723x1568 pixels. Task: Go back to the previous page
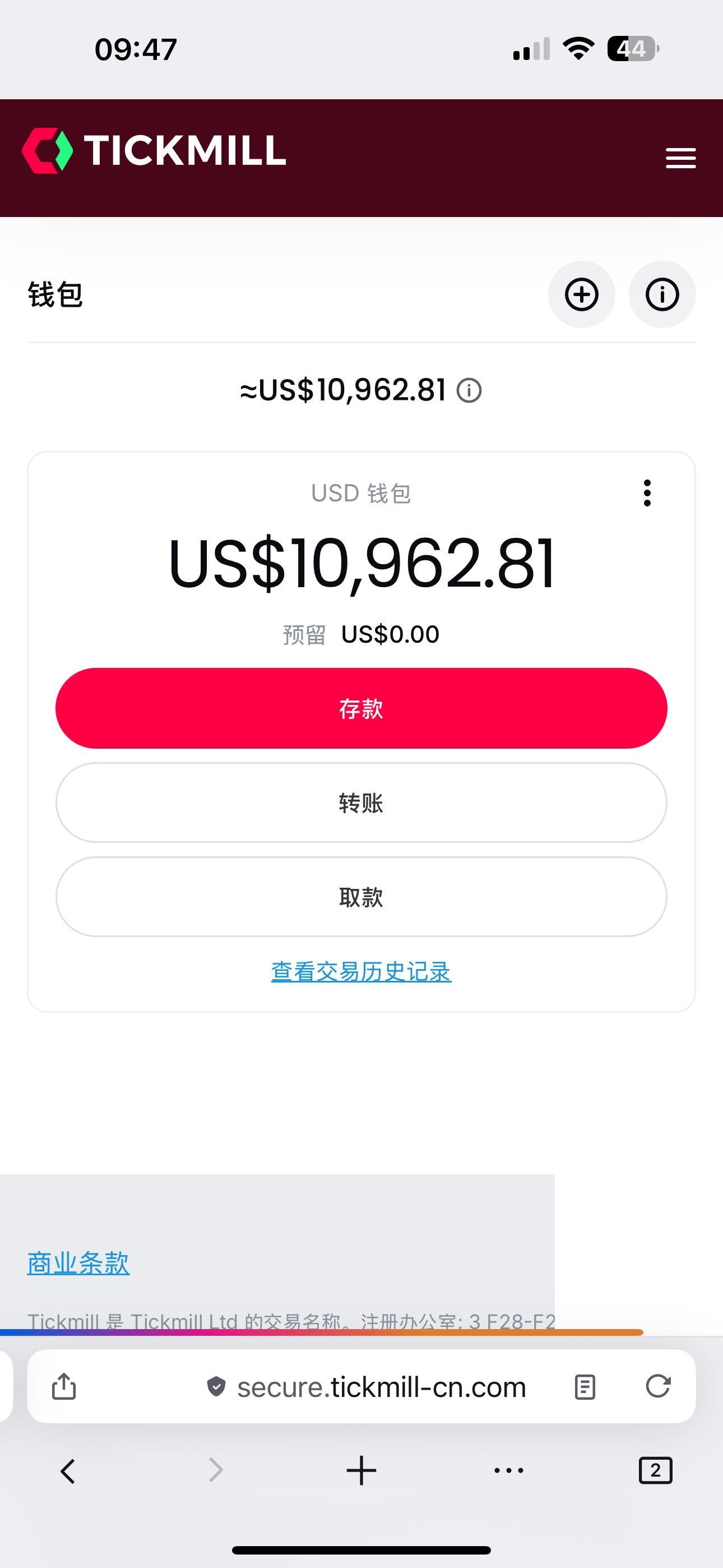[x=68, y=1470]
